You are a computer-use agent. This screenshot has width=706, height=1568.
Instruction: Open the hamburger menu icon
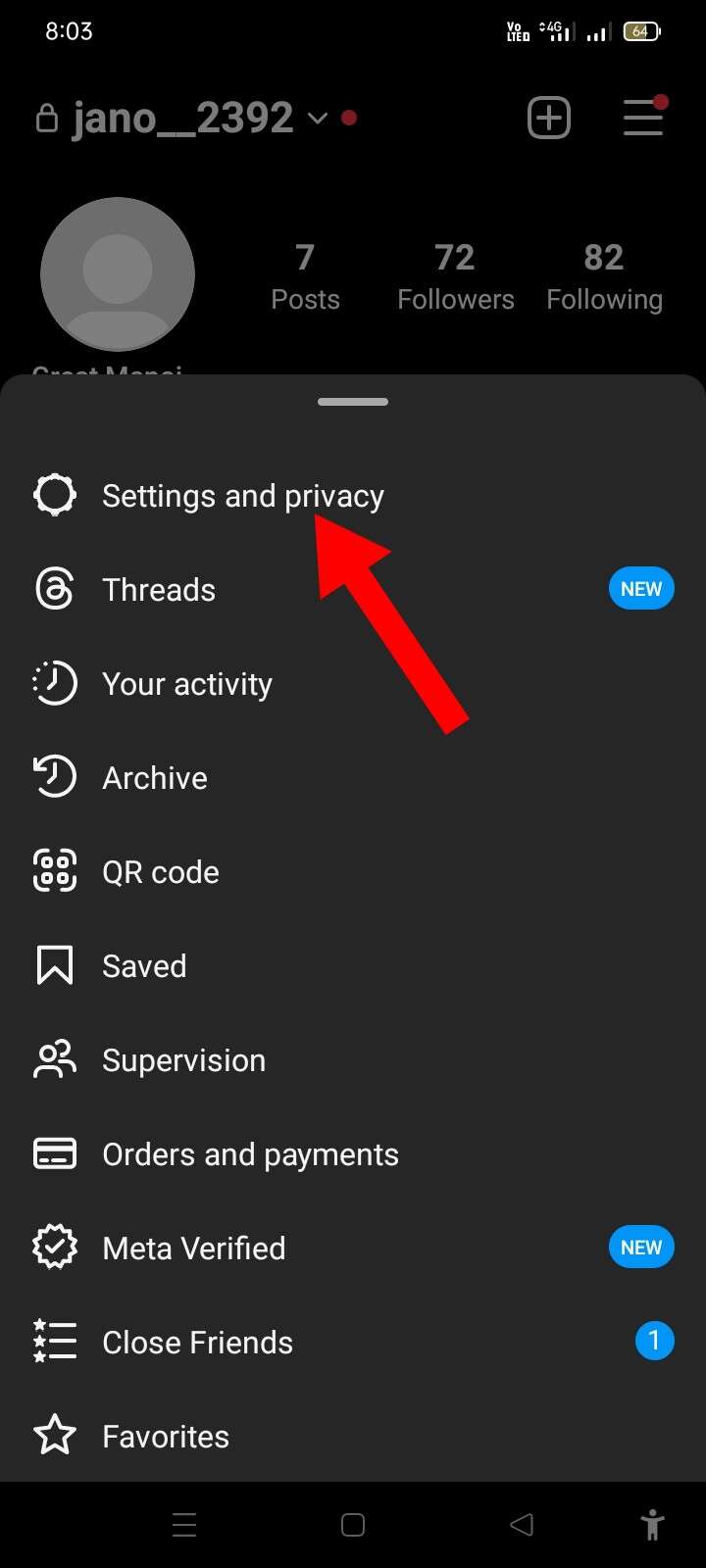click(x=642, y=118)
